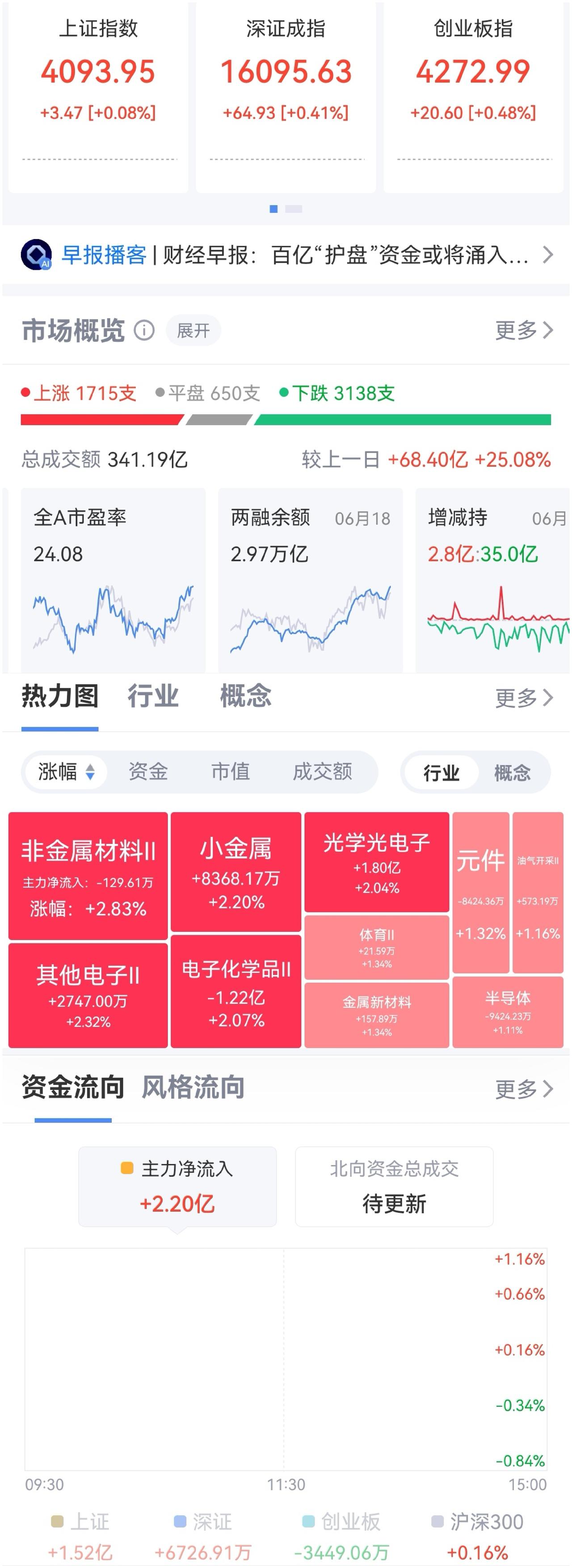Viewport: 572px width, 1568px height.
Task: Select the 成交额 heatmap filter
Action: pos(323,772)
